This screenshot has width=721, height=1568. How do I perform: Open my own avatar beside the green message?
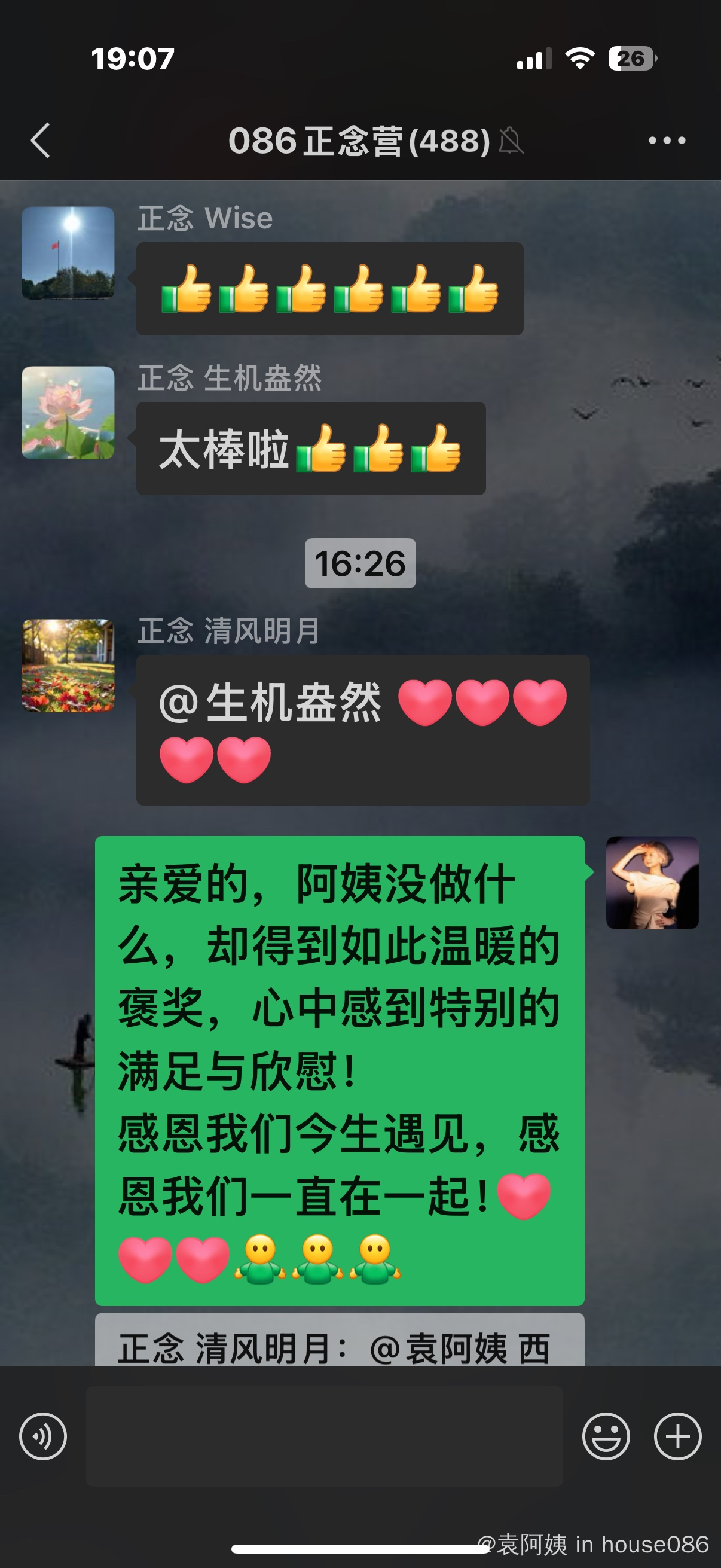tap(652, 883)
